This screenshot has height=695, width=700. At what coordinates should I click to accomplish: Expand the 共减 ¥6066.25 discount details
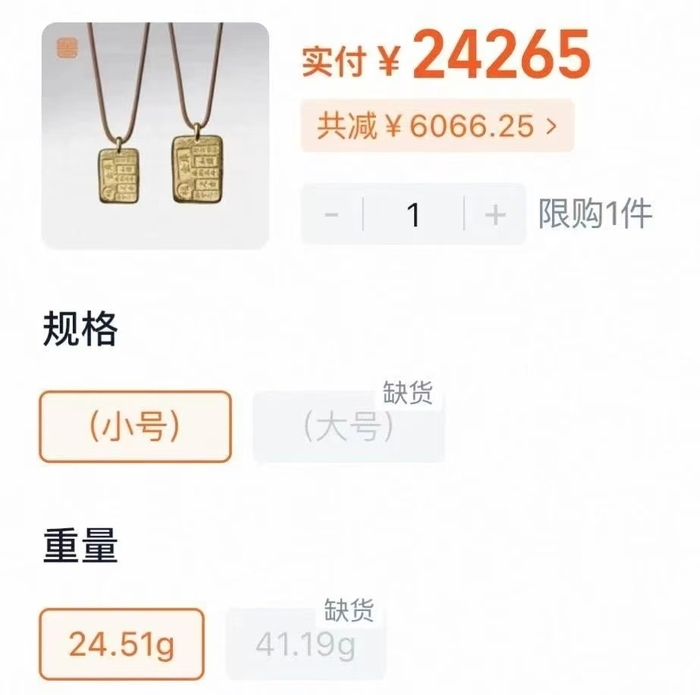pos(437,126)
